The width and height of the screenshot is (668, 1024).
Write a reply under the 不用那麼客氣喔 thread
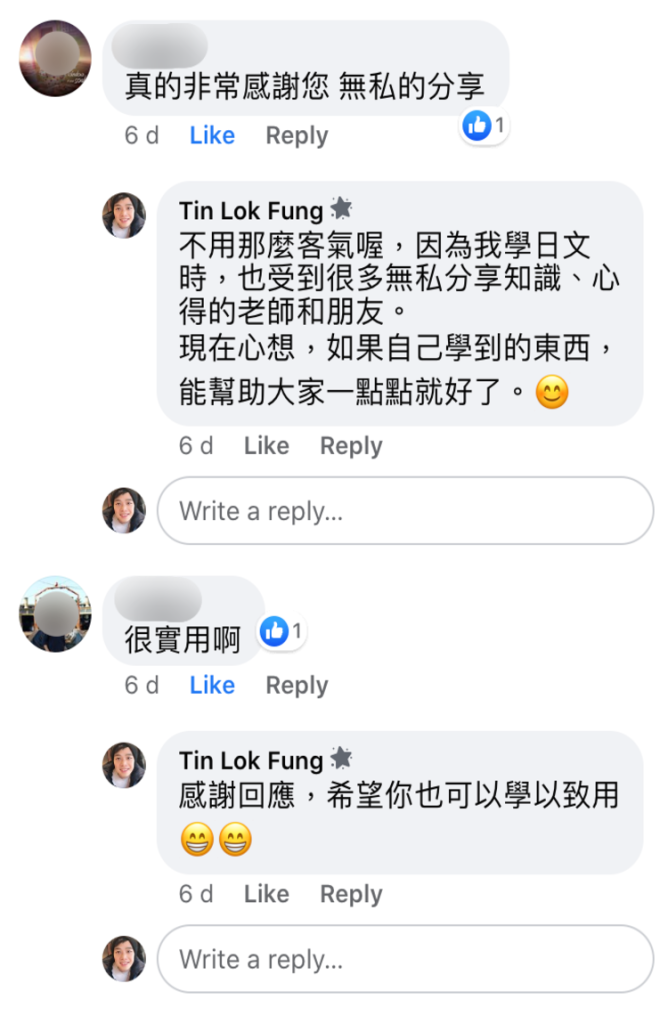point(404,511)
